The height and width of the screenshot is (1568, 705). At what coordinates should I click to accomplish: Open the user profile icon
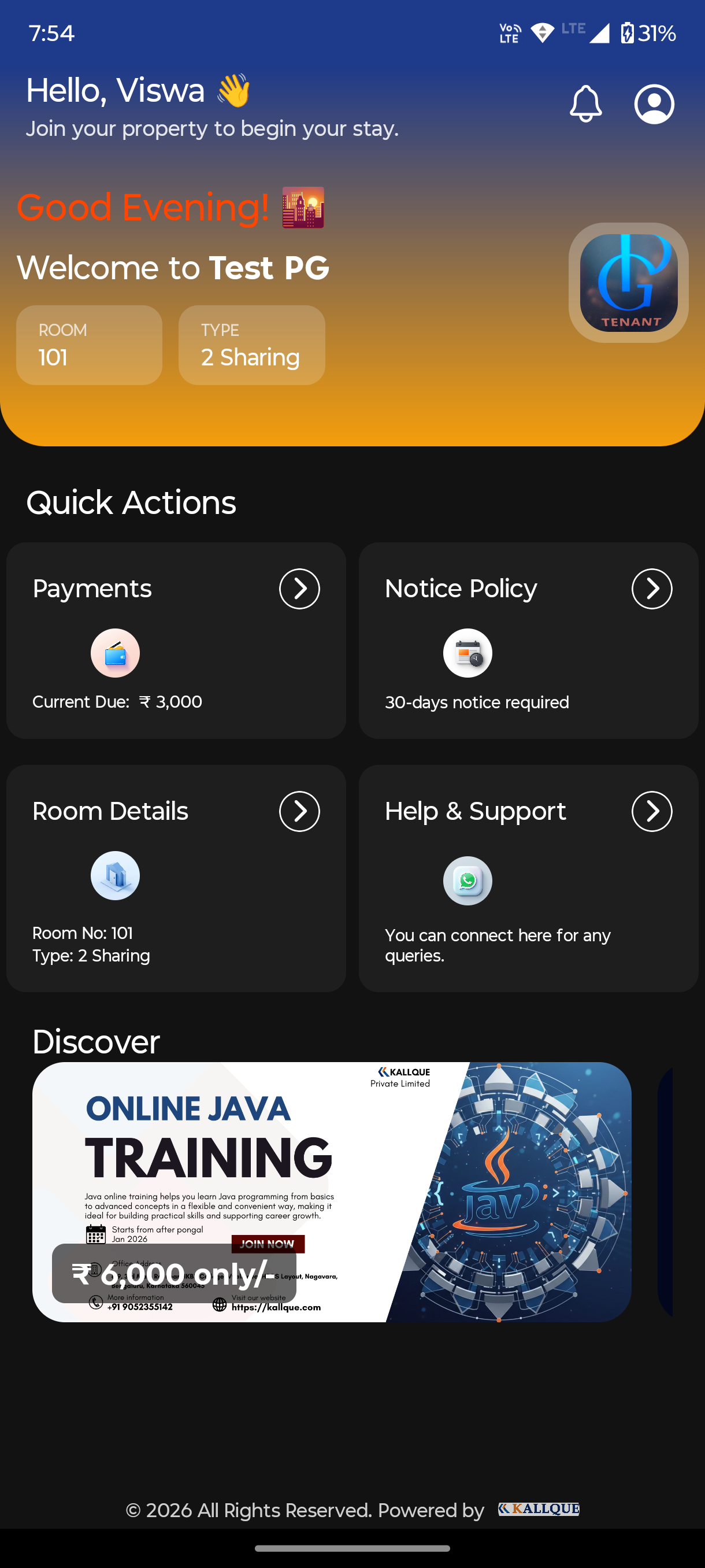tap(654, 104)
